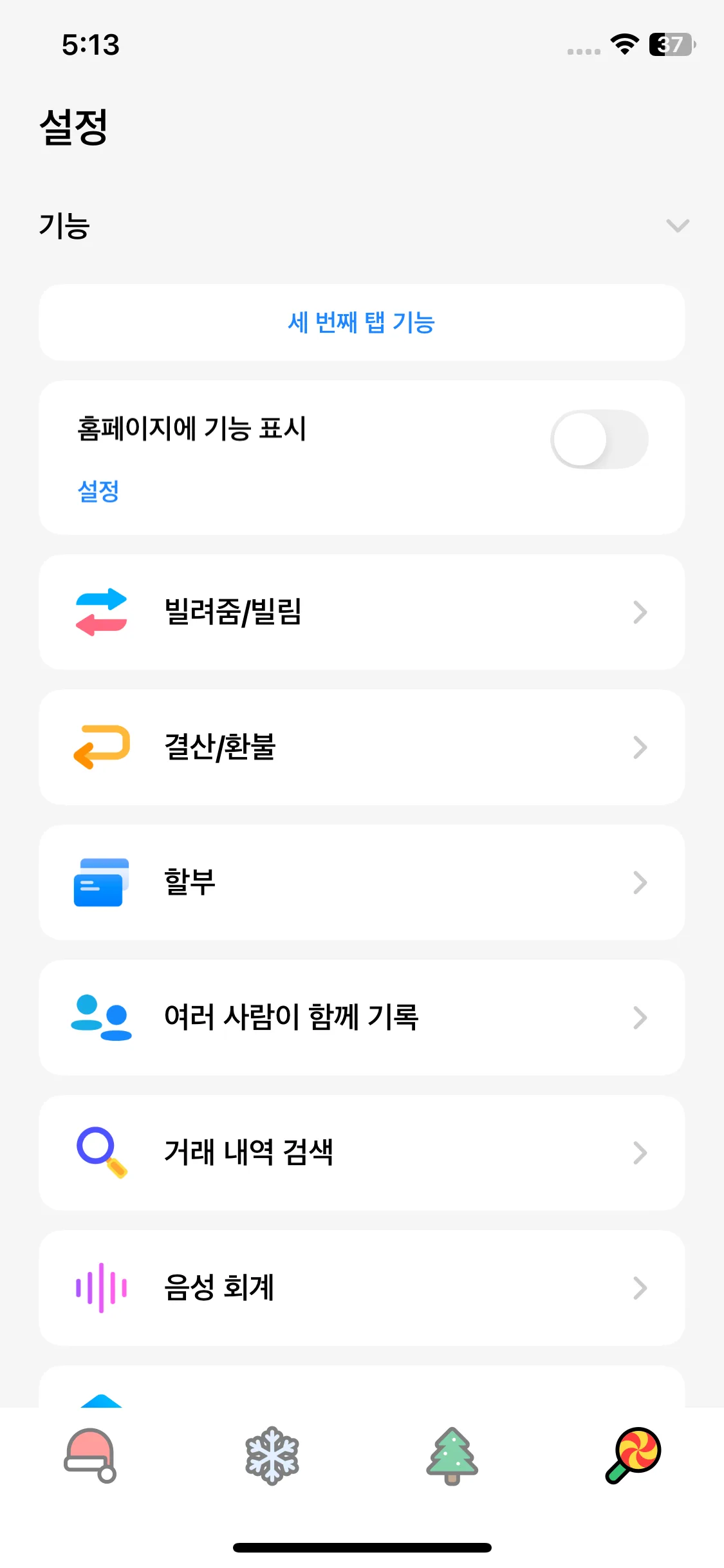Select the people icon for 여러 사람이 함께 기록
This screenshot has width=724, height=1568.
tap(100, 1018)
